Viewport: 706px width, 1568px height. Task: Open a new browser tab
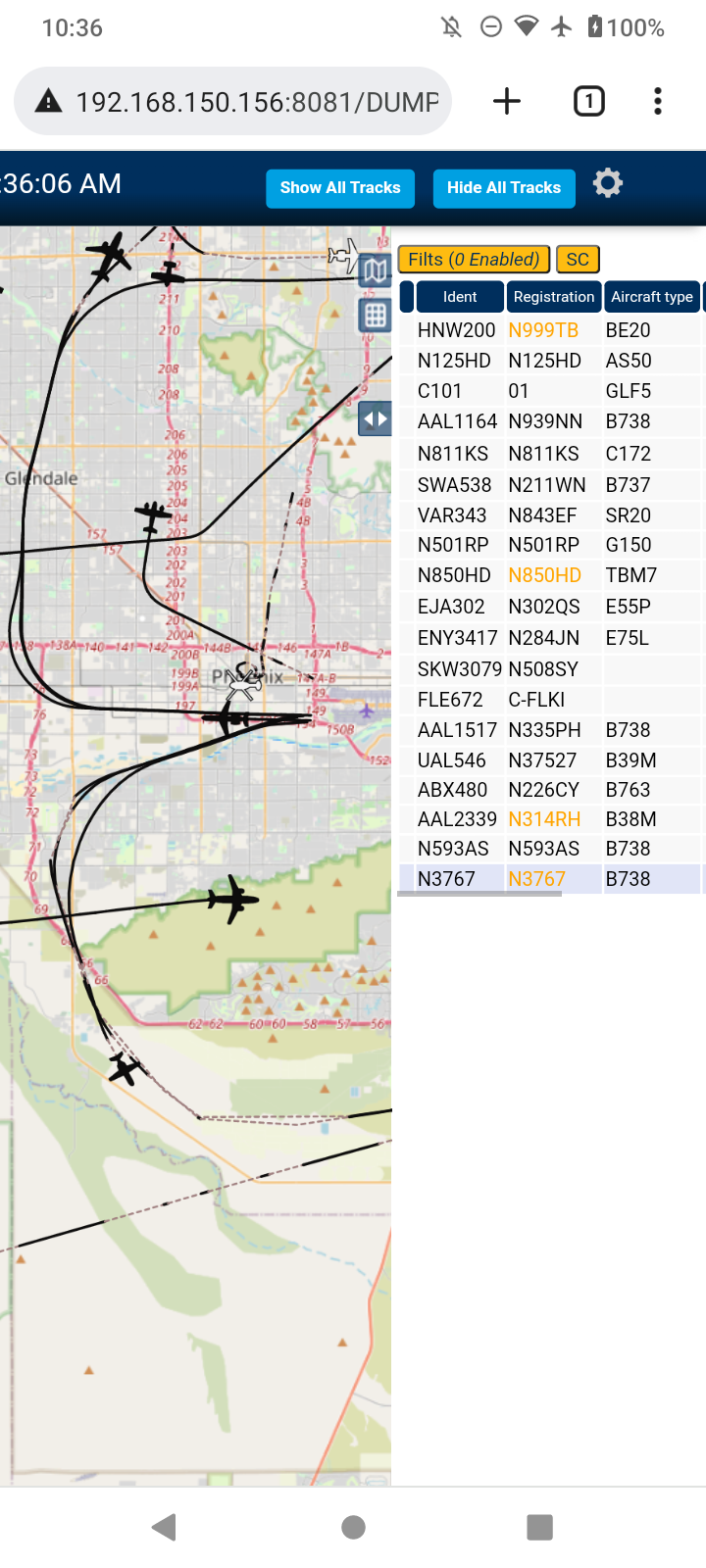pos(507,101)
